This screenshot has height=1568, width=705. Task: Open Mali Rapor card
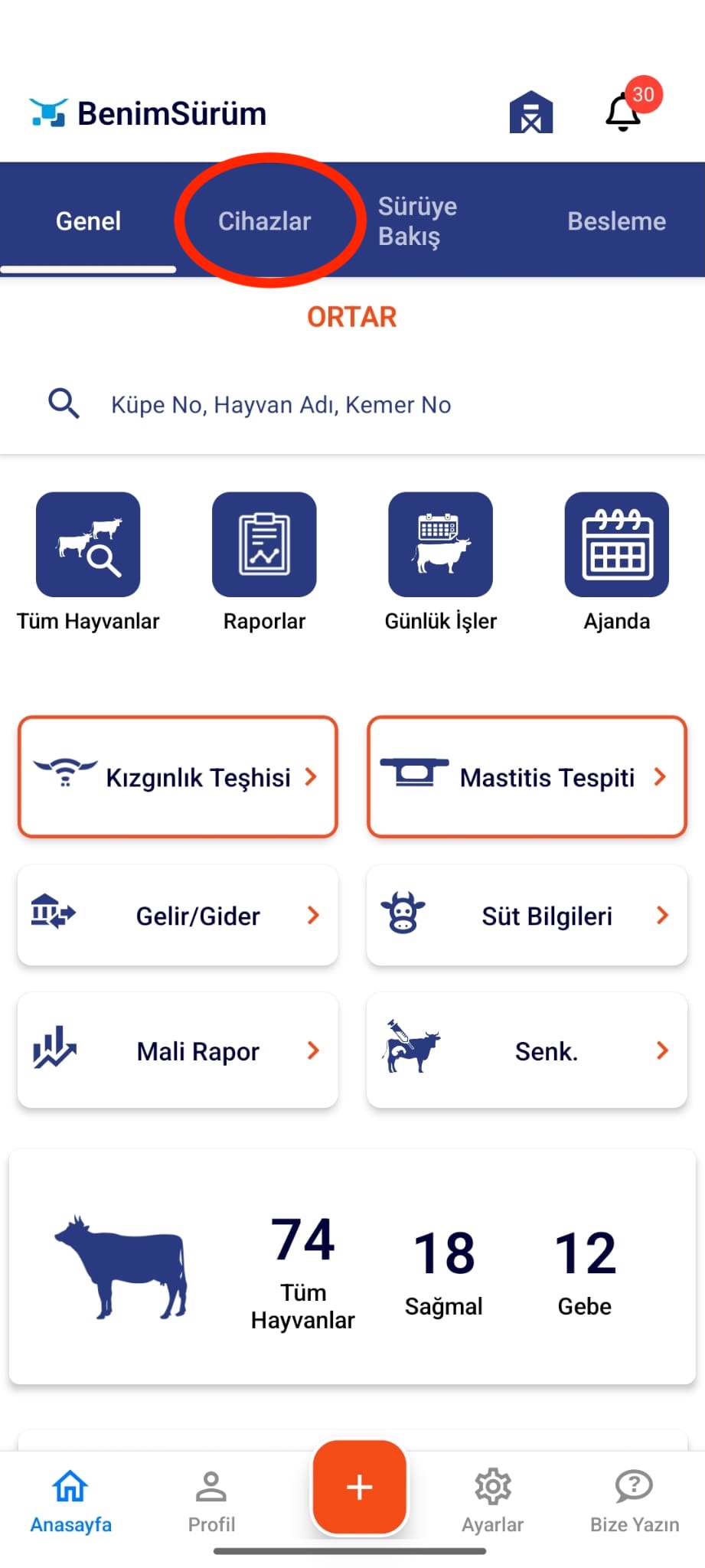tap(178, 1050)
